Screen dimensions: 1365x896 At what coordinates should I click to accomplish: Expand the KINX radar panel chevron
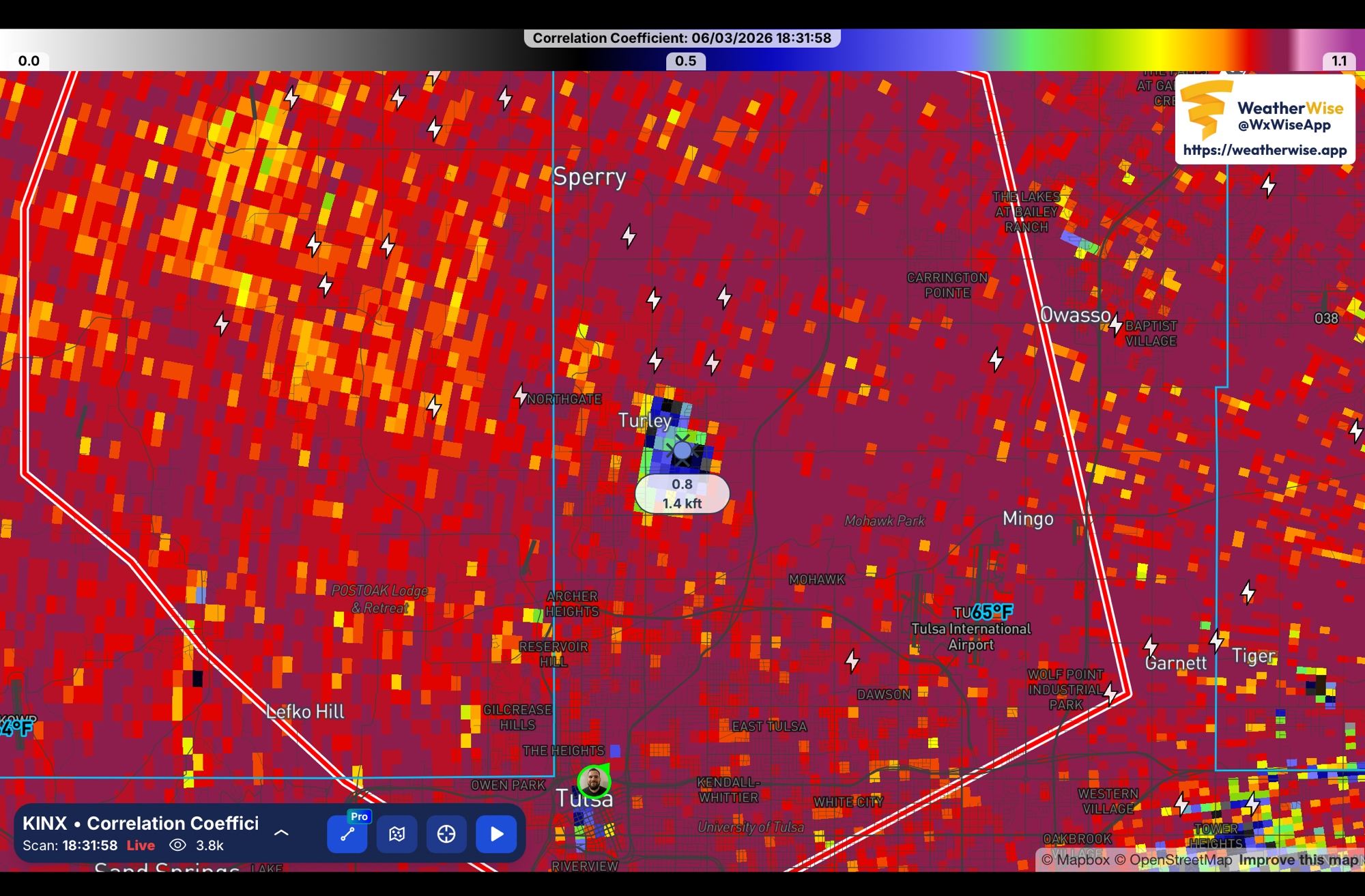pos(281,833)
